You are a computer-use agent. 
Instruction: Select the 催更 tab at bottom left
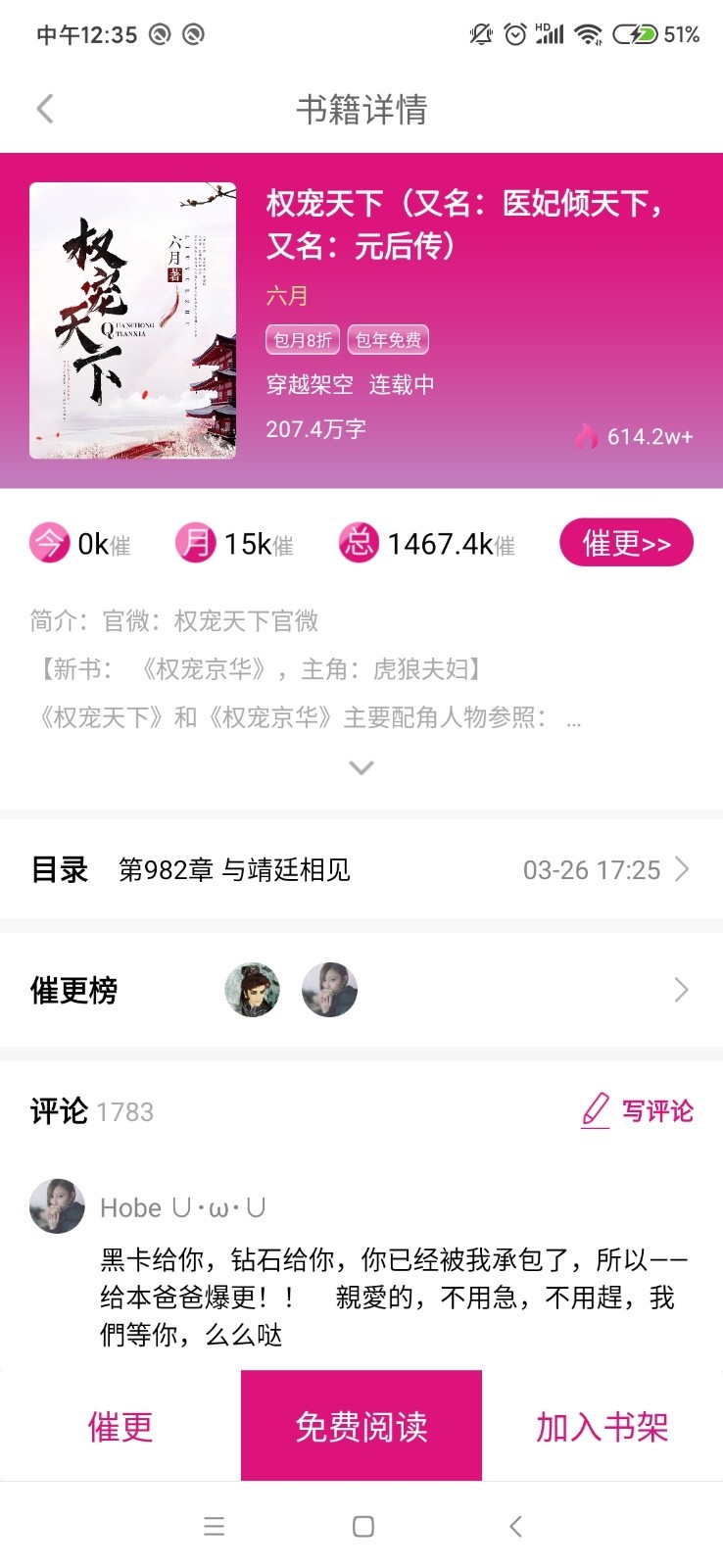[120, 1427]
